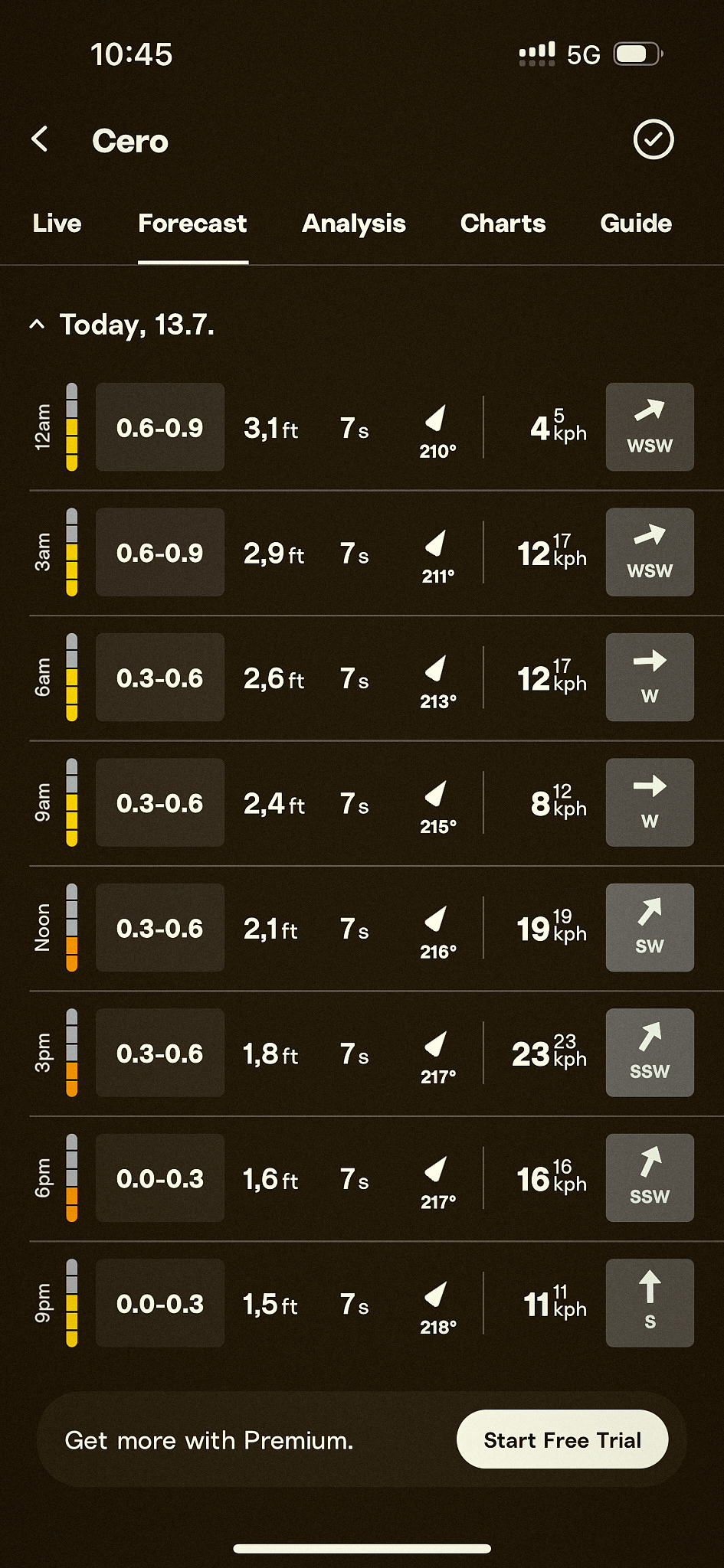Switch to the Live tab
Viewport: 724px width, 1568px height.
coord(57,224)
